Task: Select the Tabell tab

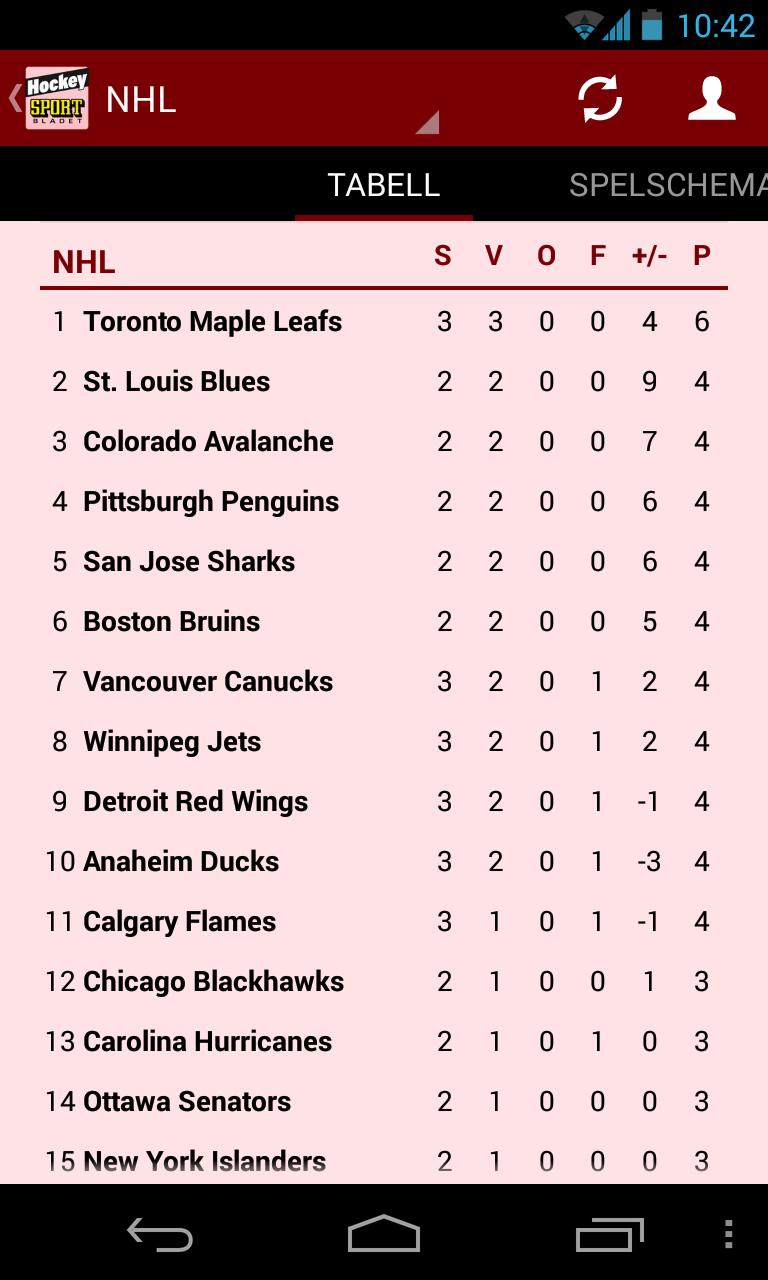Action: click(x=384, y=186)
